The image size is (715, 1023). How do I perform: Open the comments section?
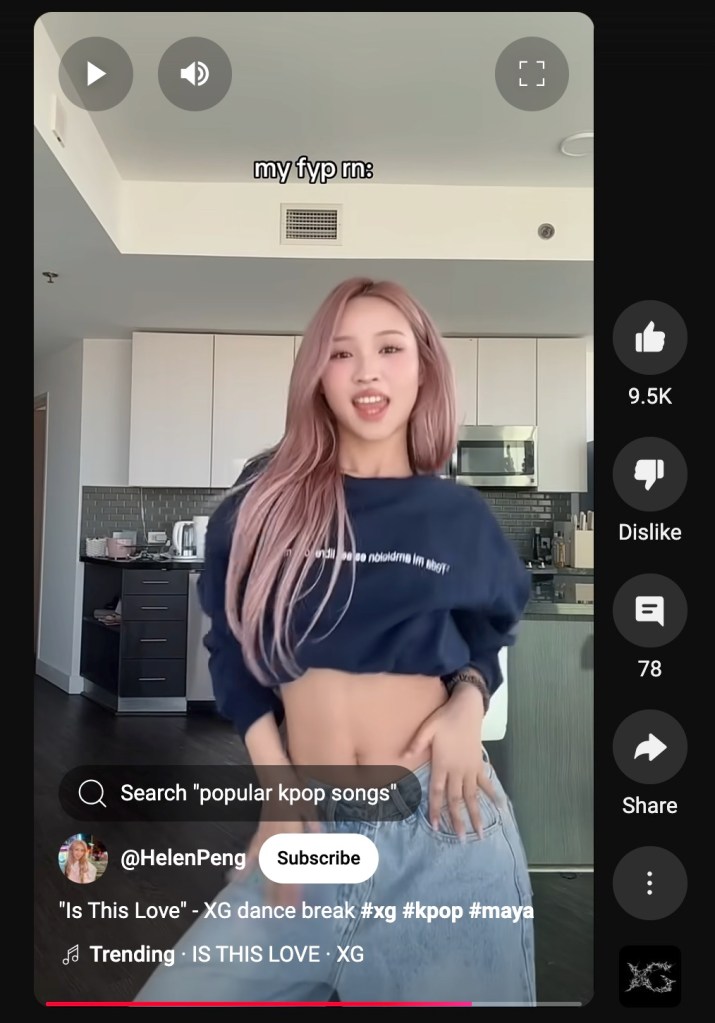[x=650, y=610]
